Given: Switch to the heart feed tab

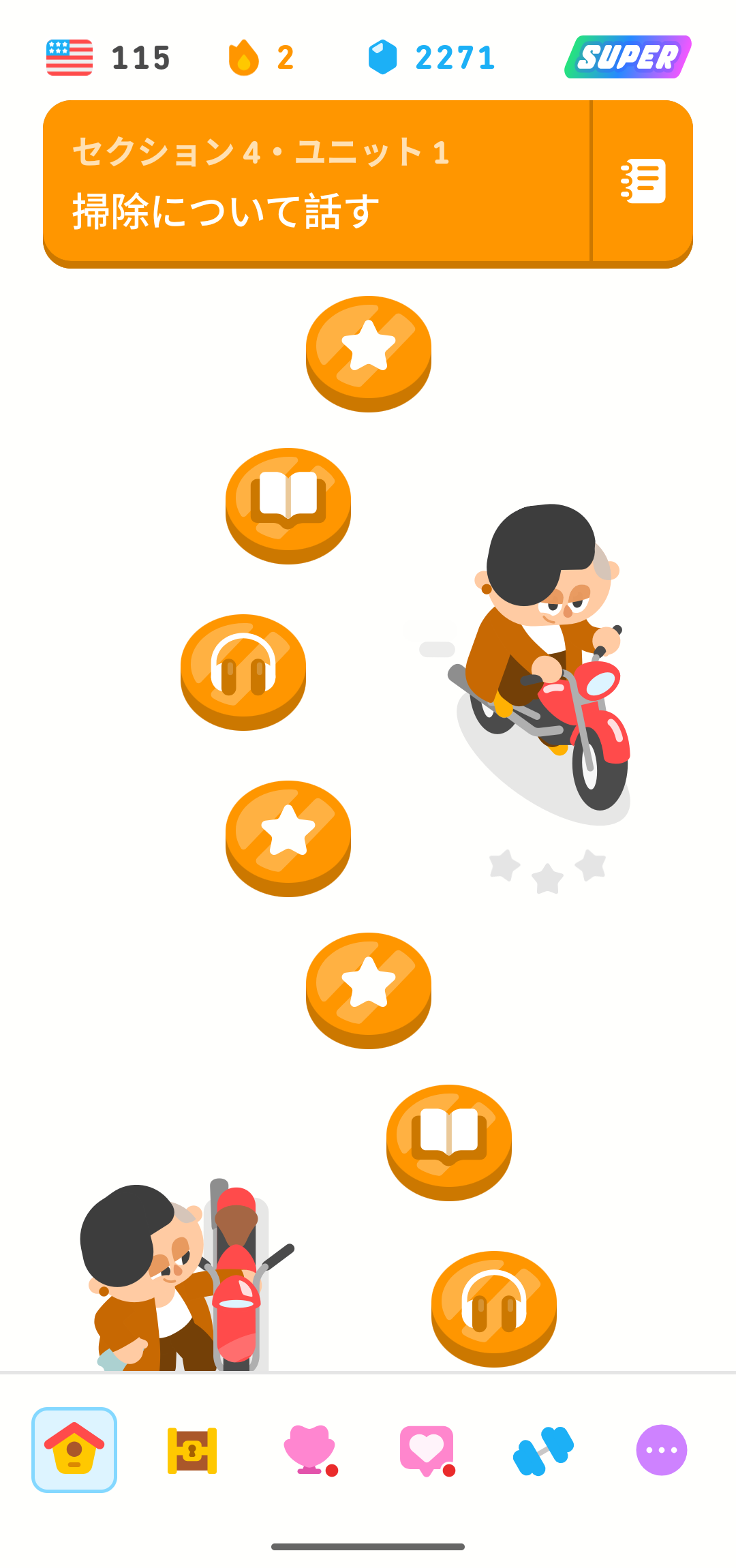Looking at the screenshot, I should coord(427,1449).
